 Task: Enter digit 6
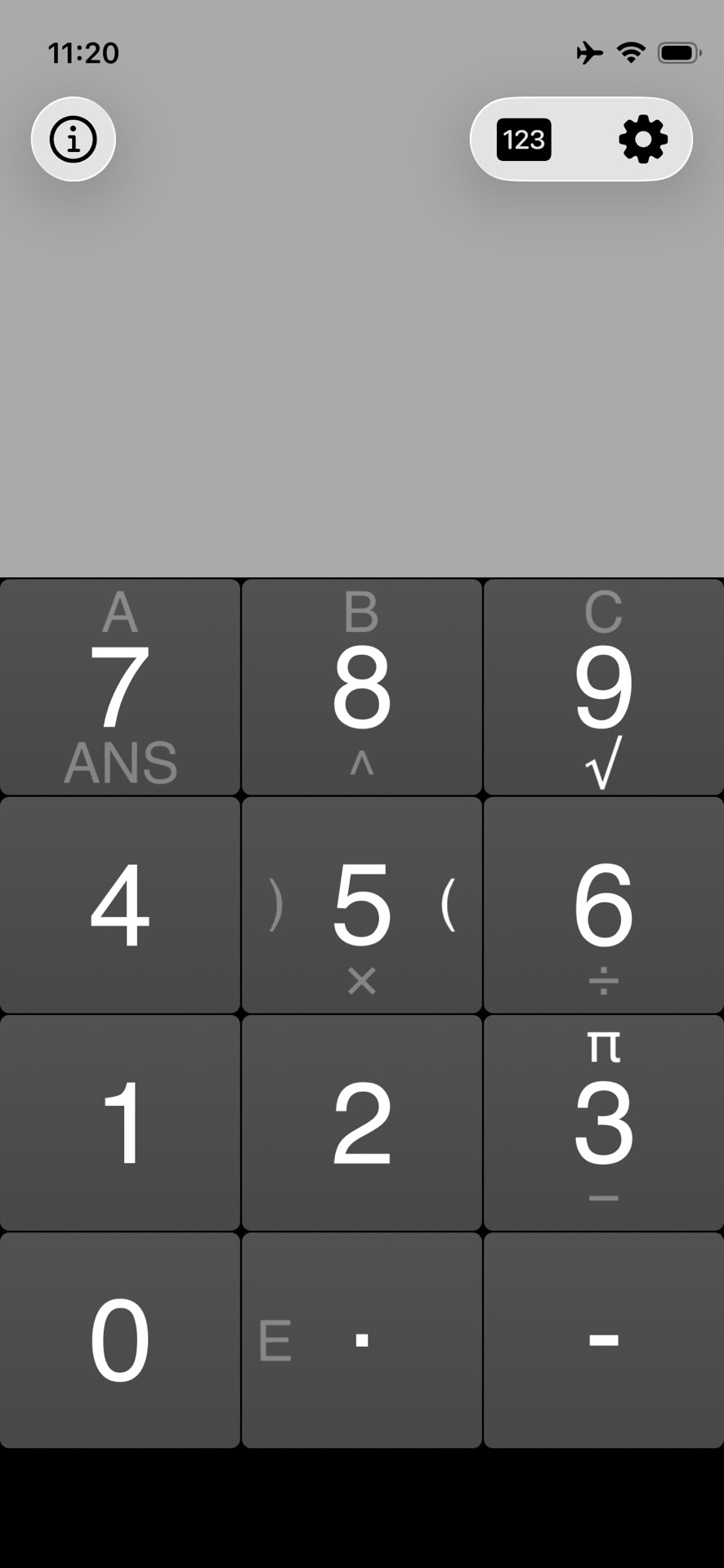click(603, 905)
